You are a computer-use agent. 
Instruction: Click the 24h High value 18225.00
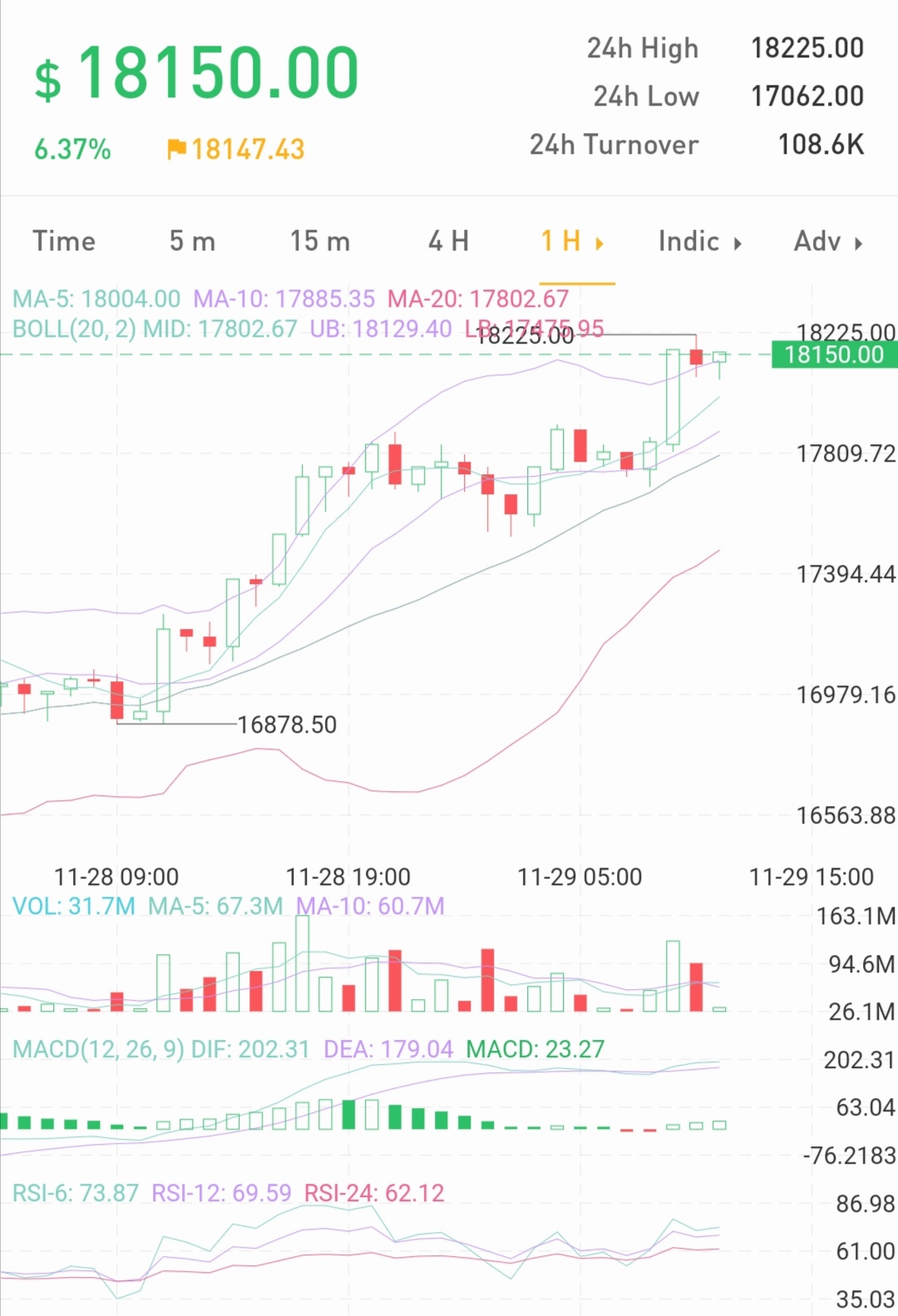807,47
